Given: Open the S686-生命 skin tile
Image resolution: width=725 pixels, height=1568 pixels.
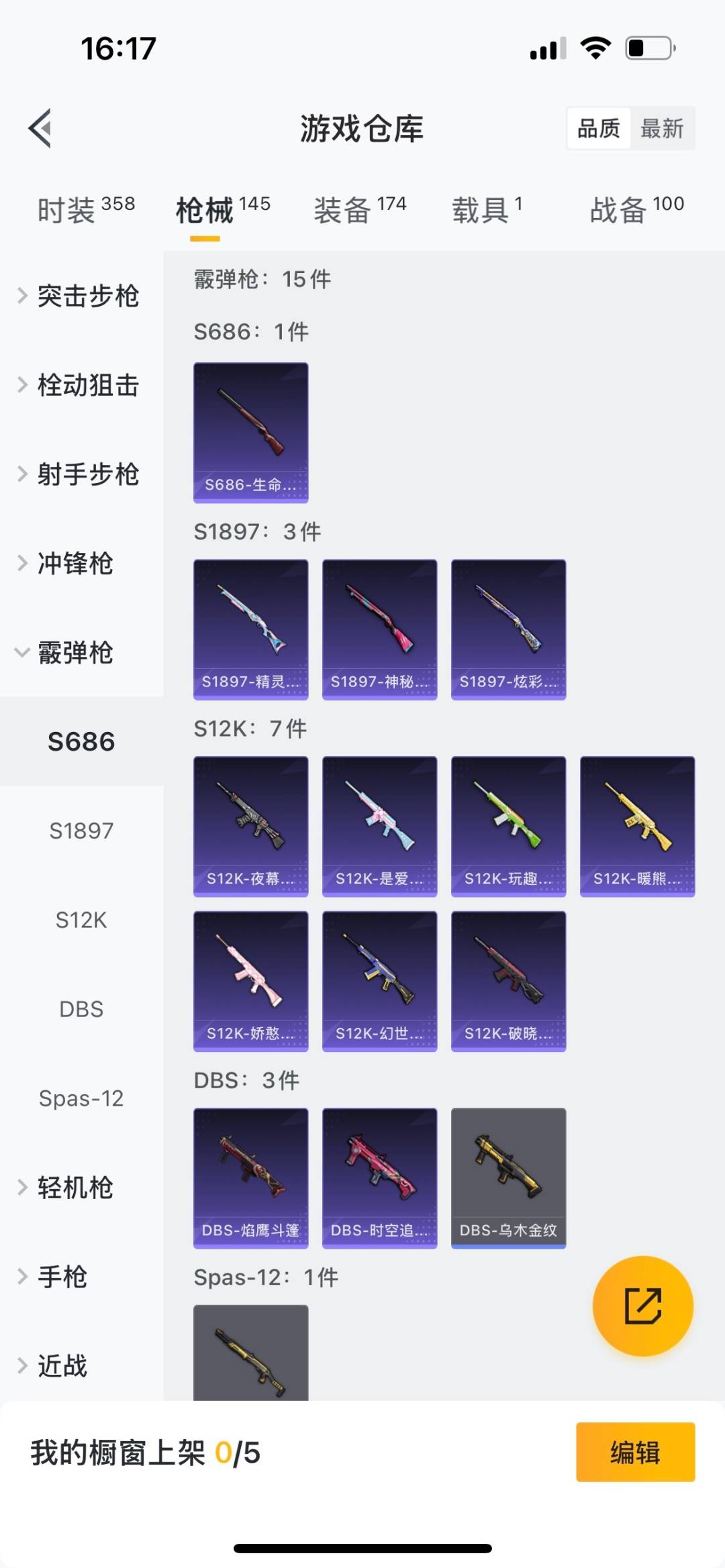Looking at the screenshot, I should 251,433.
